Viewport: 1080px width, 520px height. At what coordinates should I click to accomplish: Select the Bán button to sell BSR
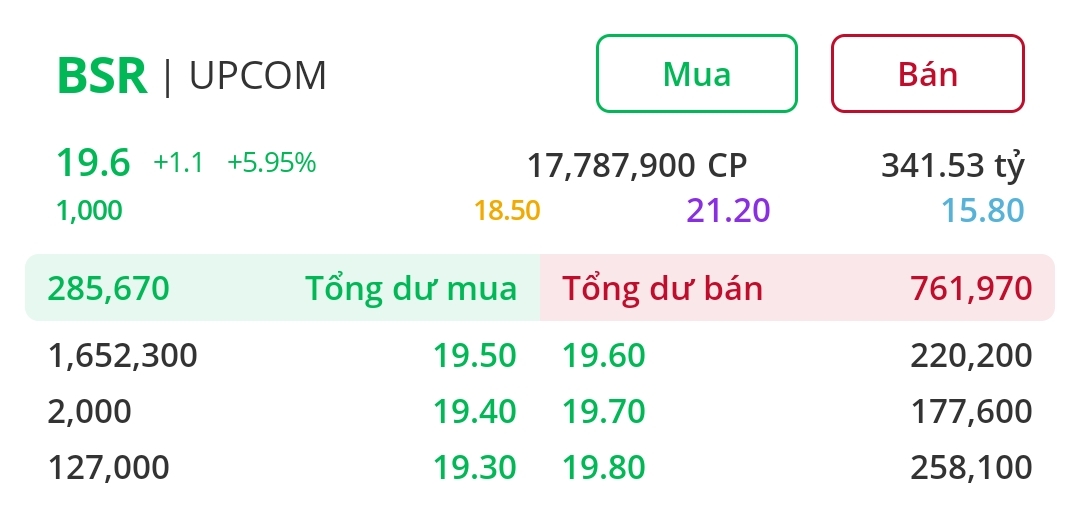(927, 74)
